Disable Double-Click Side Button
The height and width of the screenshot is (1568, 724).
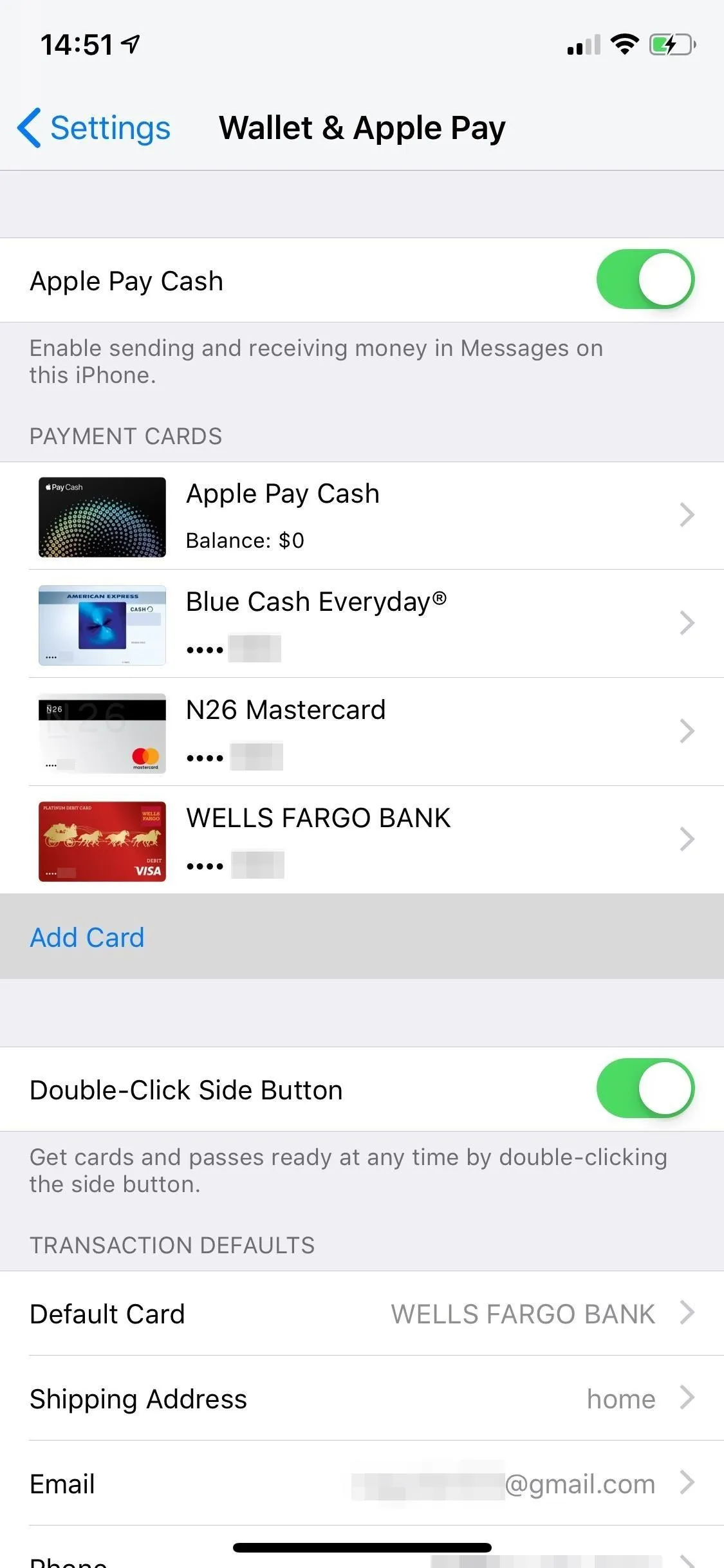(x=645, y=1088)
